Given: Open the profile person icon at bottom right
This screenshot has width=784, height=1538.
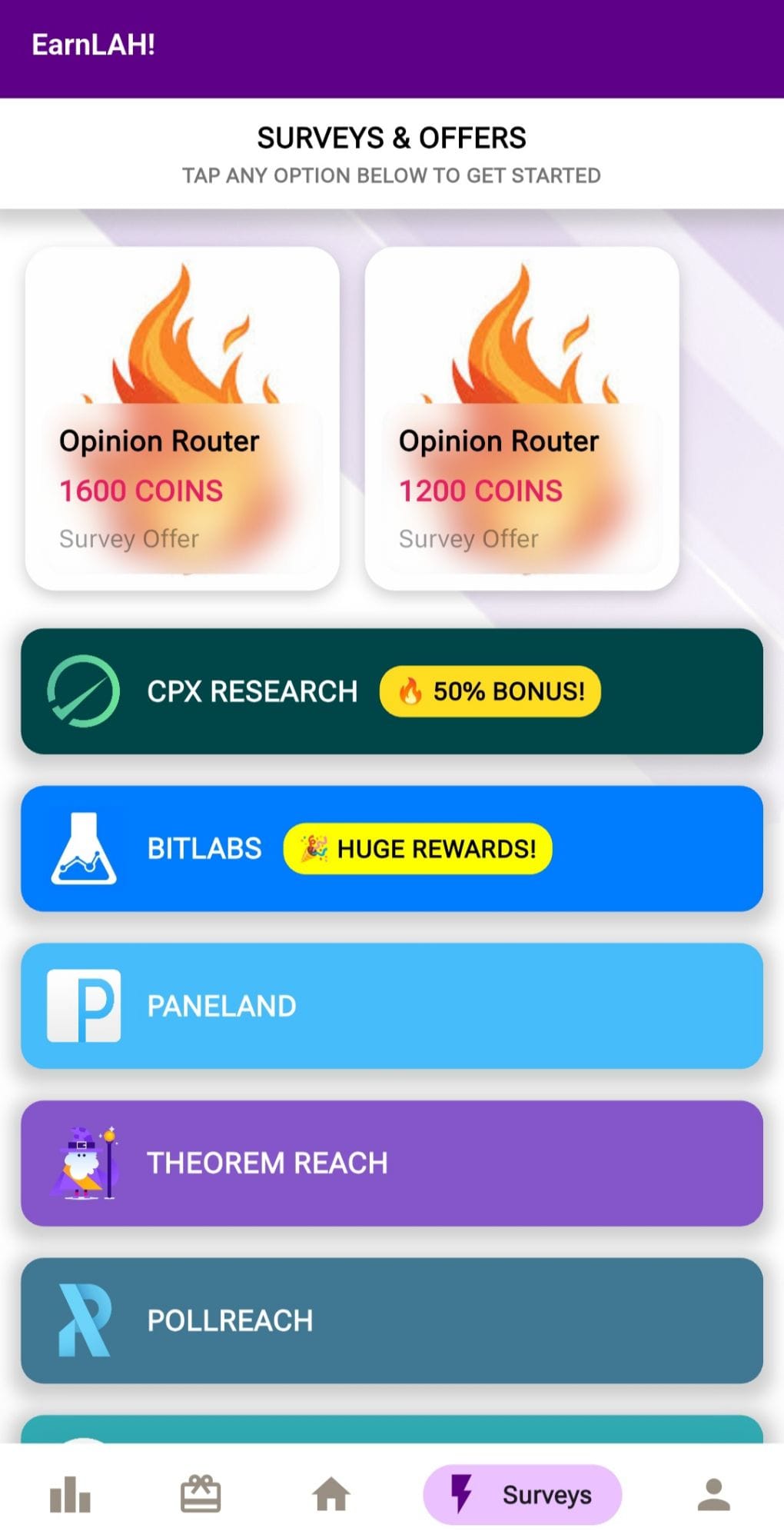Looking at the screenshot, I should [713, 1492].
